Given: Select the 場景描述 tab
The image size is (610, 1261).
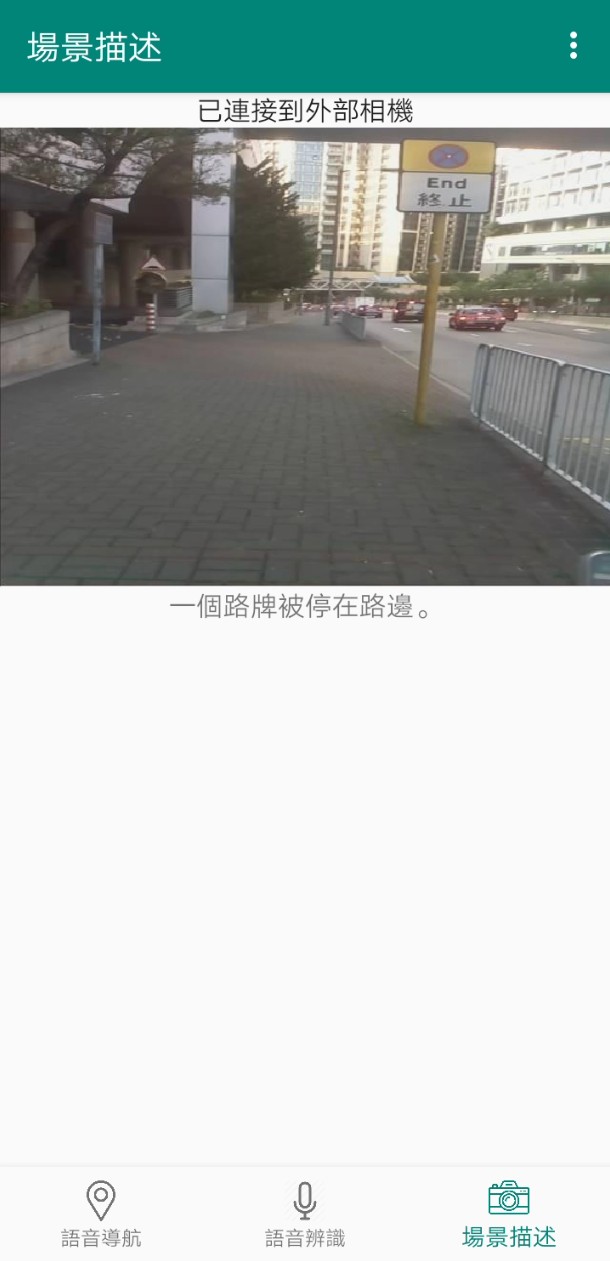Looking at the screenshot, I should [509, 1214].
